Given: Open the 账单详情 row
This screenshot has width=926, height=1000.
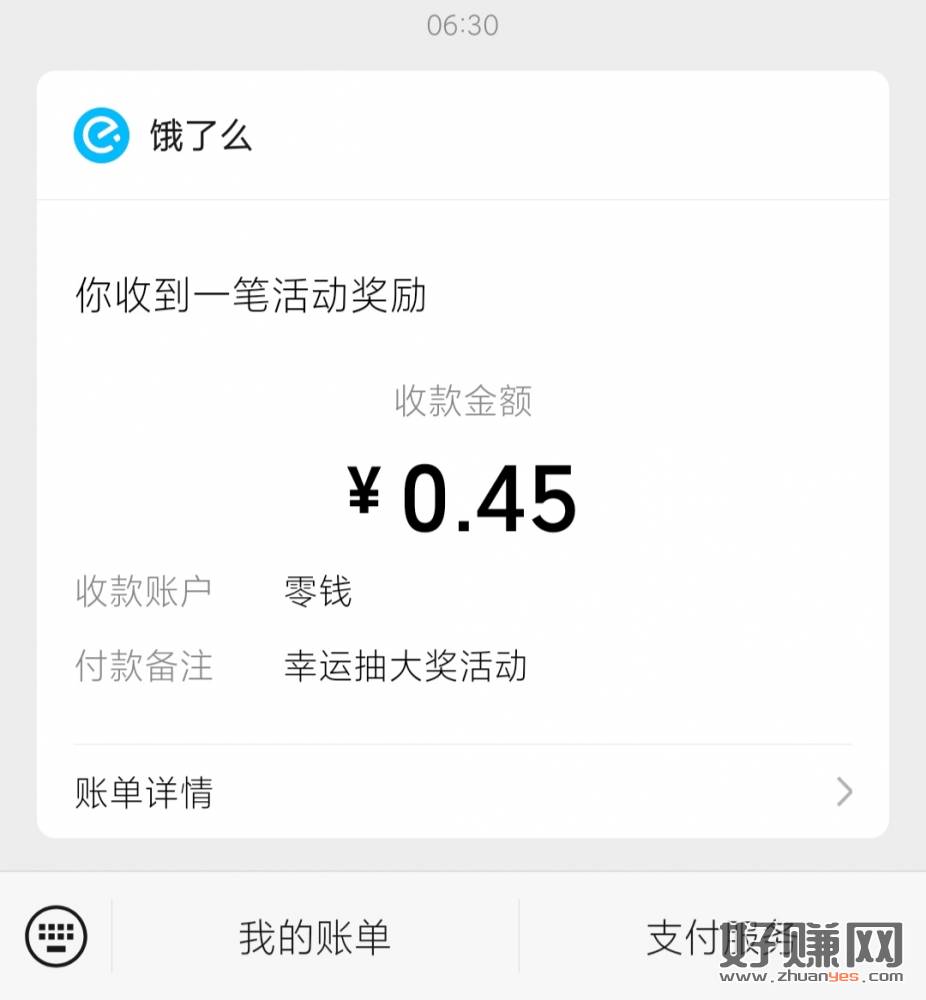Looking at the screenshot, I should point(462,793).
